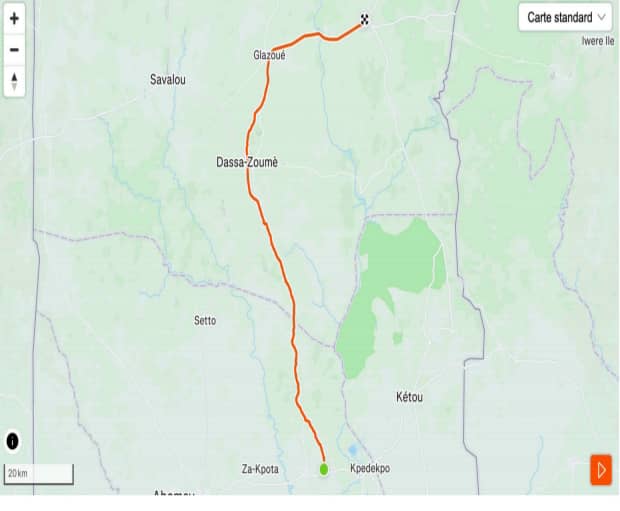The width and height of the screenshot is (620, 511).
Task: Open the Carte standard map style dropdown
Action: (x=565, y=17)
